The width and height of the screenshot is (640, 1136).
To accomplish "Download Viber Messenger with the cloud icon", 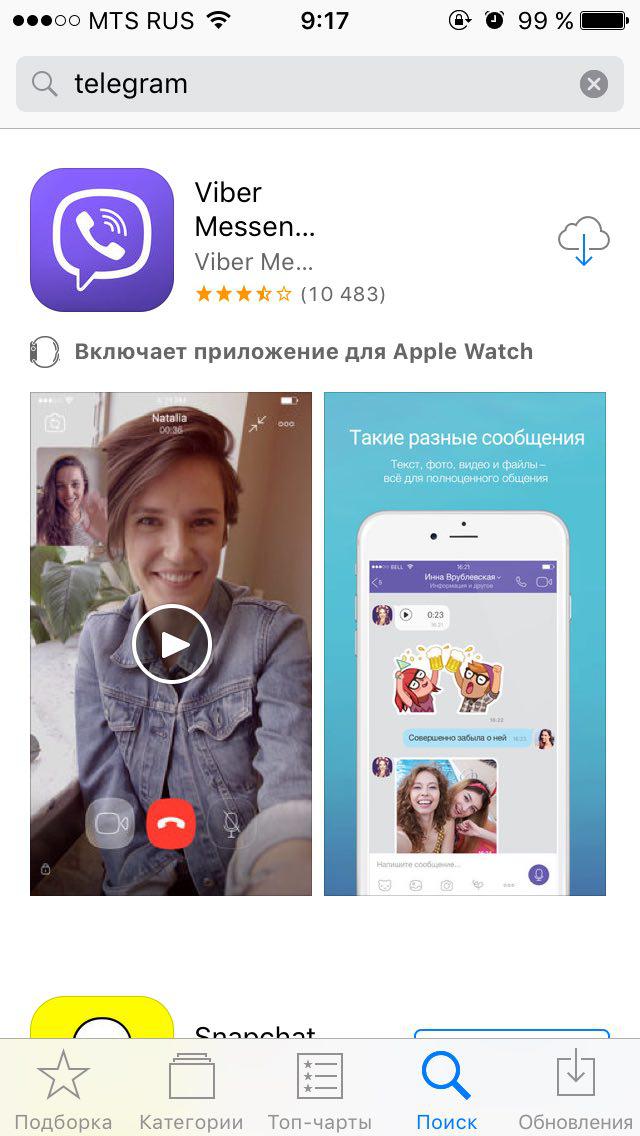I will (x=584, y=240).
